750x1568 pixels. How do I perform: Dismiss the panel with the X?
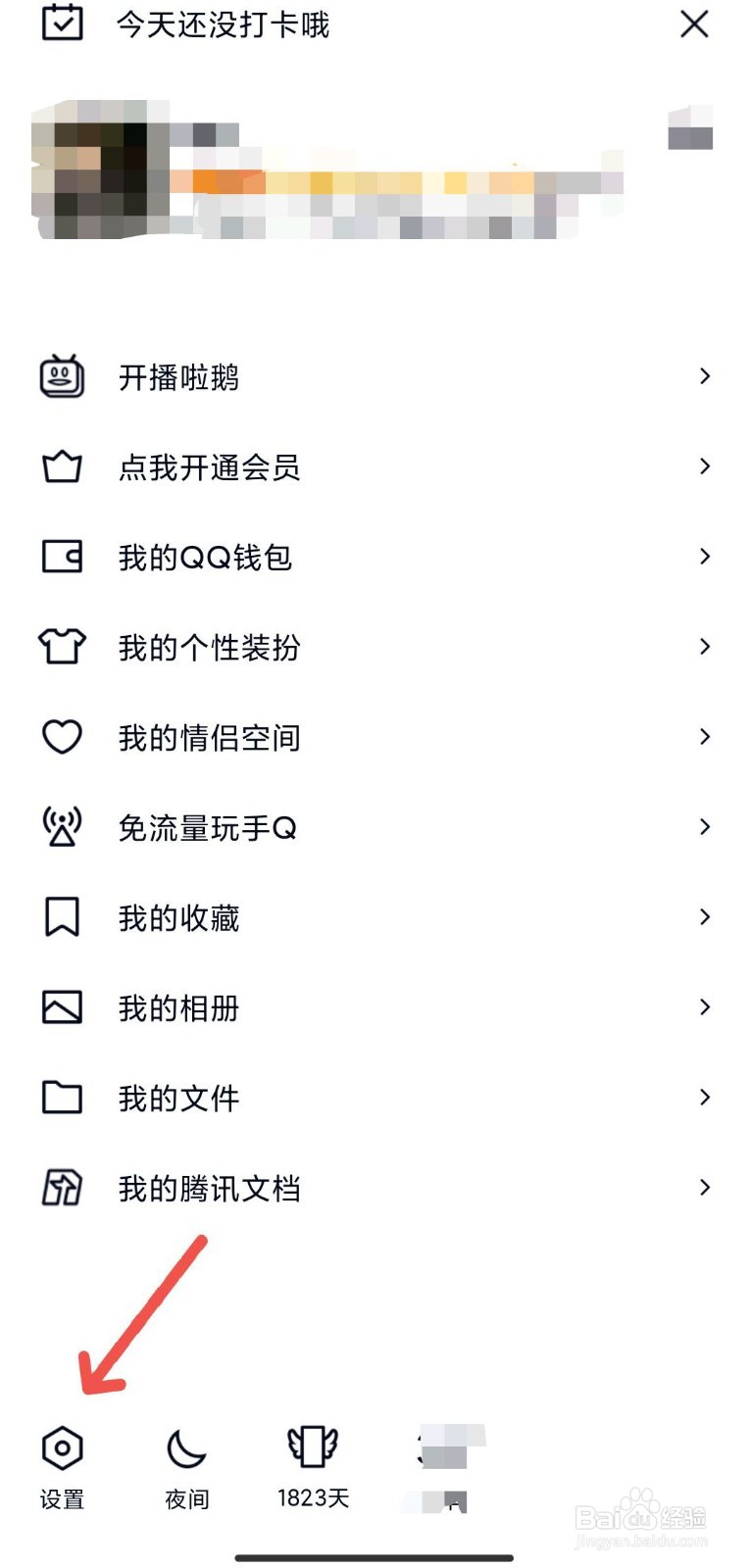694,24
